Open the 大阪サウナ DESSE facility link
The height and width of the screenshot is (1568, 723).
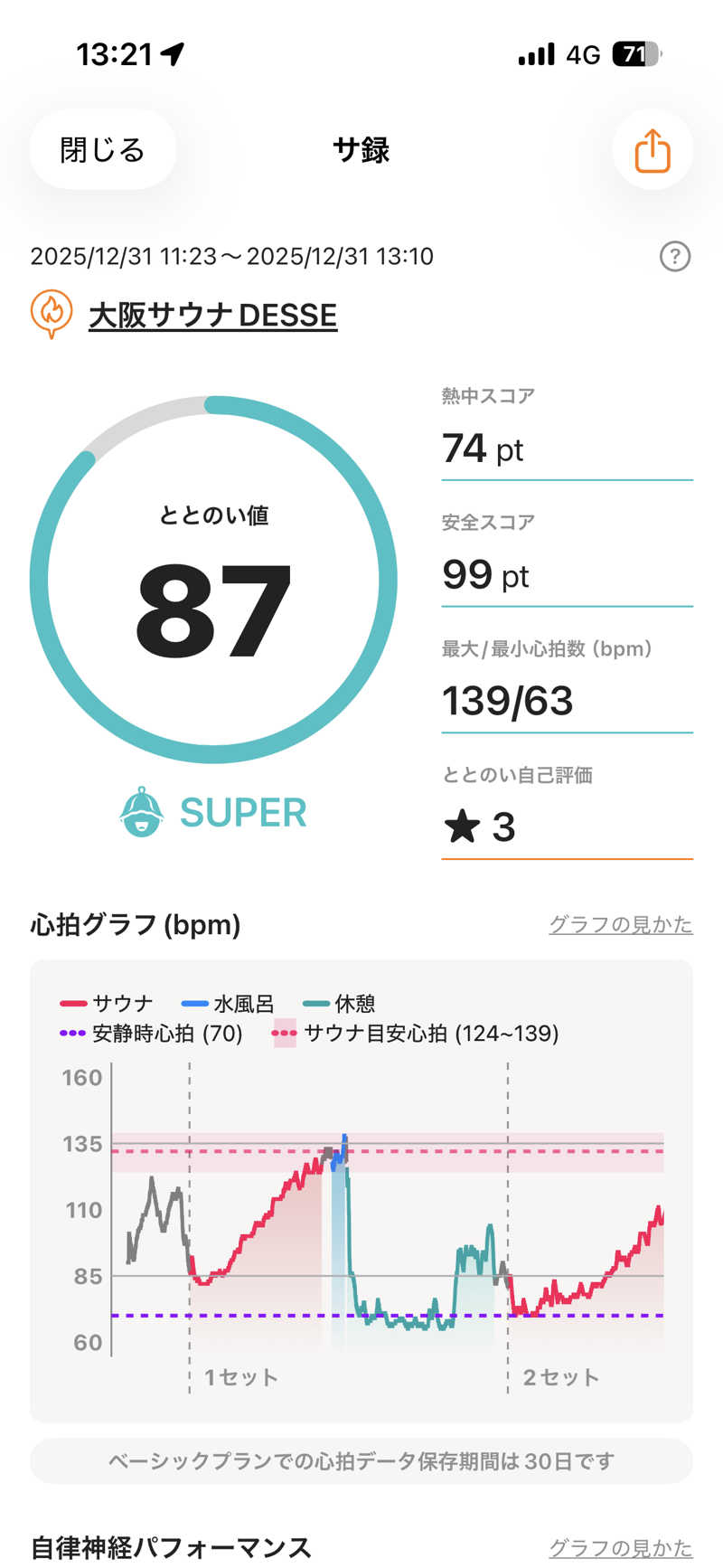pyautogui.click(x=212, y=315)
